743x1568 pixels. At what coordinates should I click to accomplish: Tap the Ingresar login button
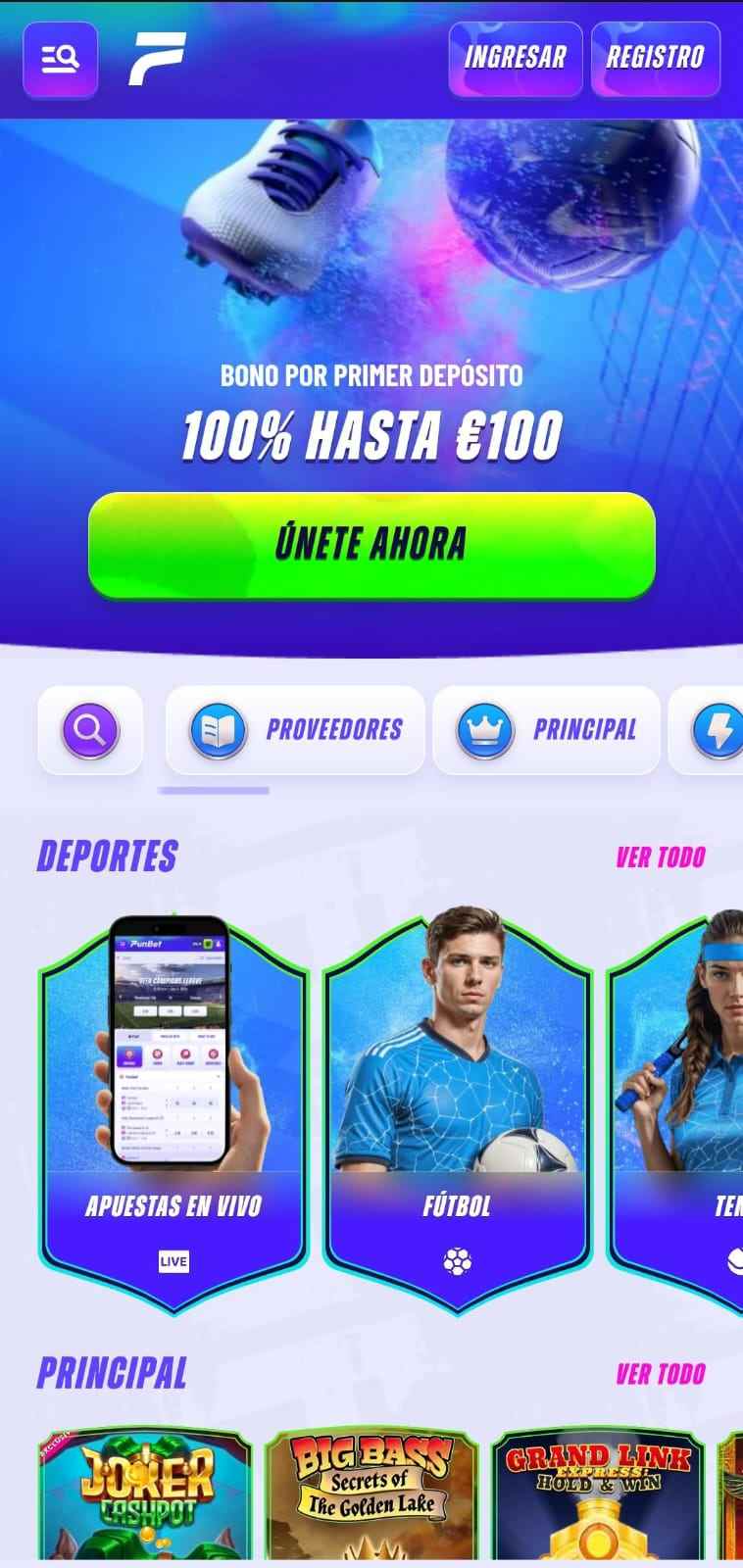[516, 58]
